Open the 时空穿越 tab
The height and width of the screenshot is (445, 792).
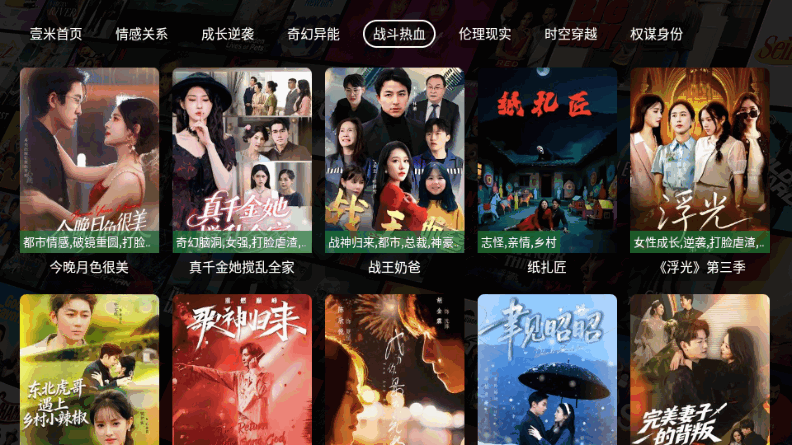pos(571,34)
